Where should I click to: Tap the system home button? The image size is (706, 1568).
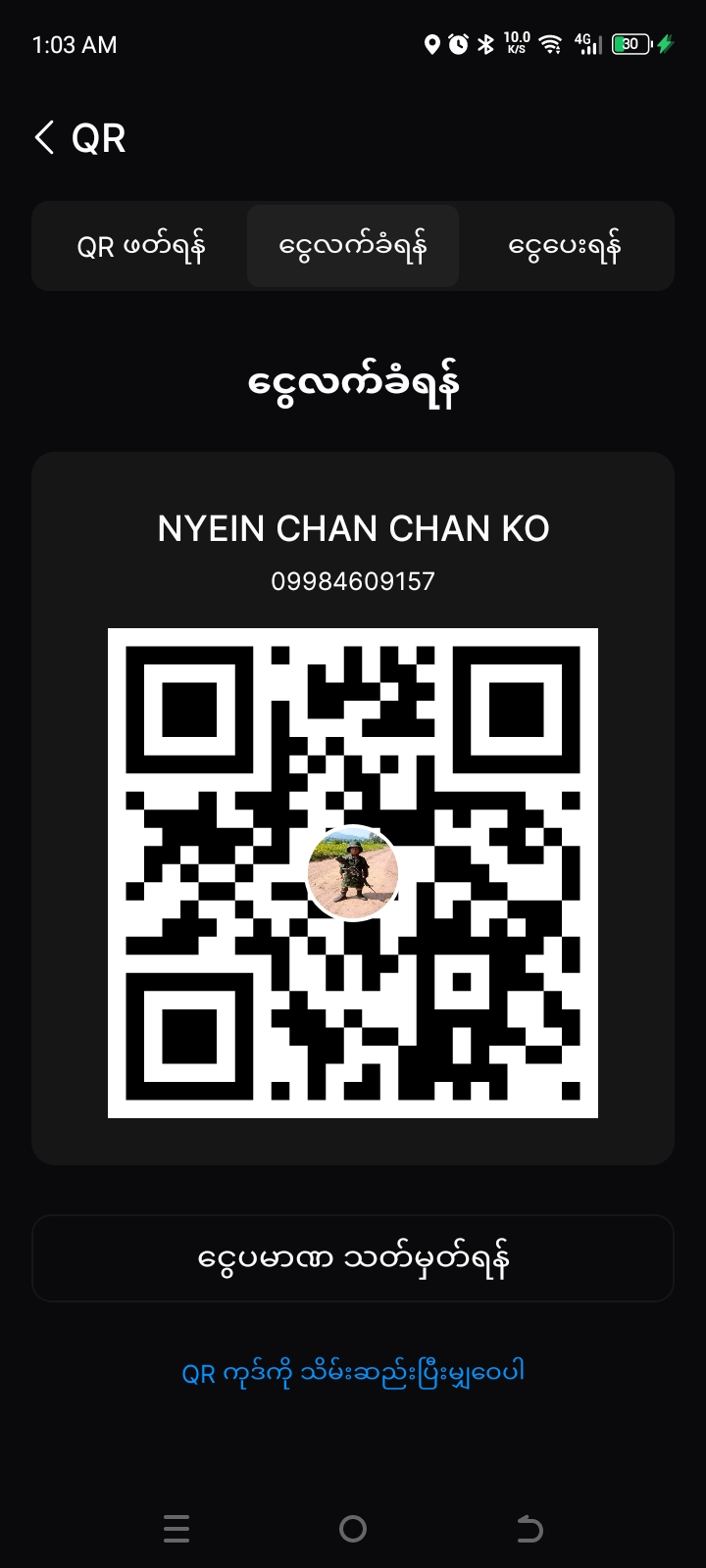tap(353, 1528)
